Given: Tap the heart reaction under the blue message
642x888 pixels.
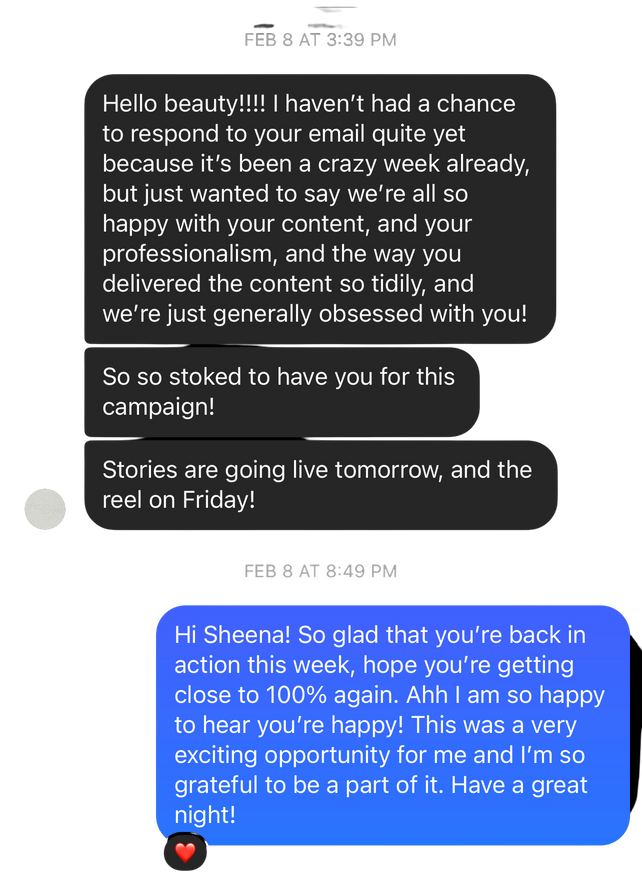Looking at the screenshot, I should [x=185, y=852].
